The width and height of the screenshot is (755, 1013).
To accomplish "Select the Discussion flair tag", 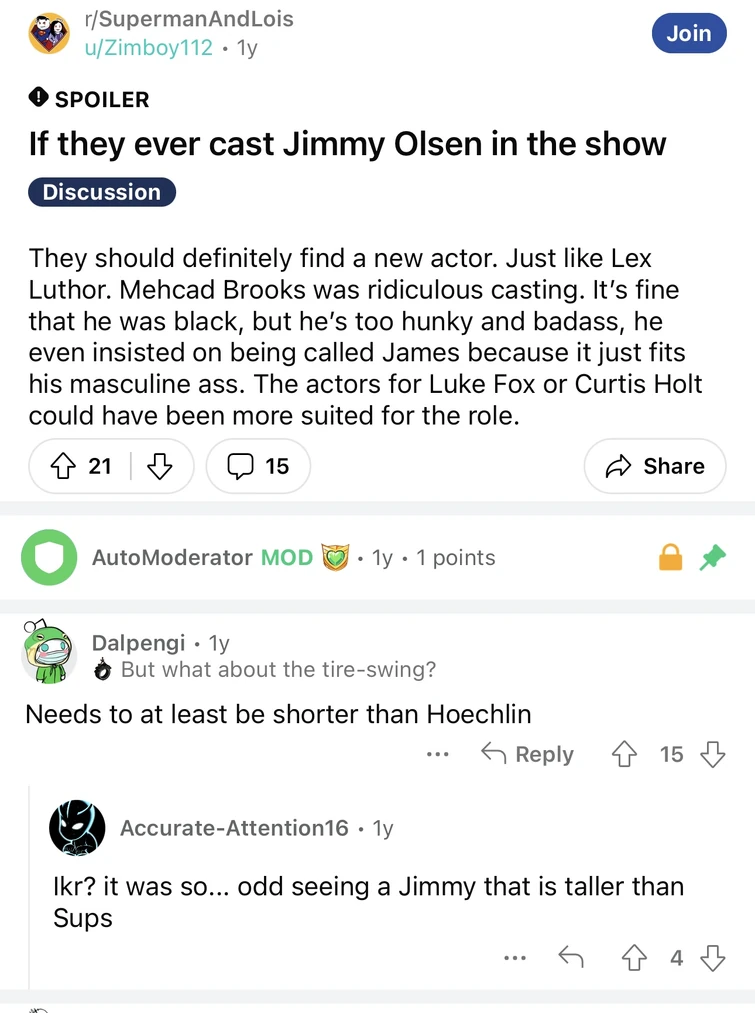I will click(x=101, y=191).
